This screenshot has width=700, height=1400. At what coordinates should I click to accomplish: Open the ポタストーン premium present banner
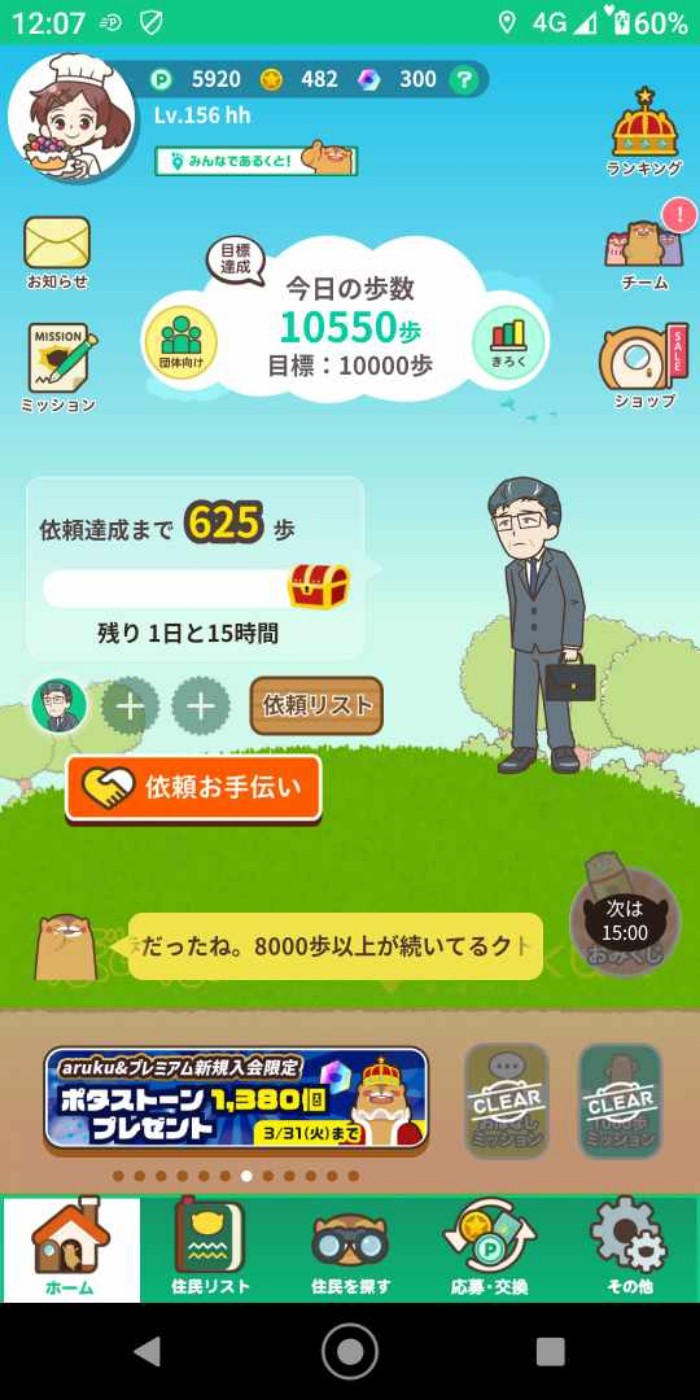(x=236, y=1099)
